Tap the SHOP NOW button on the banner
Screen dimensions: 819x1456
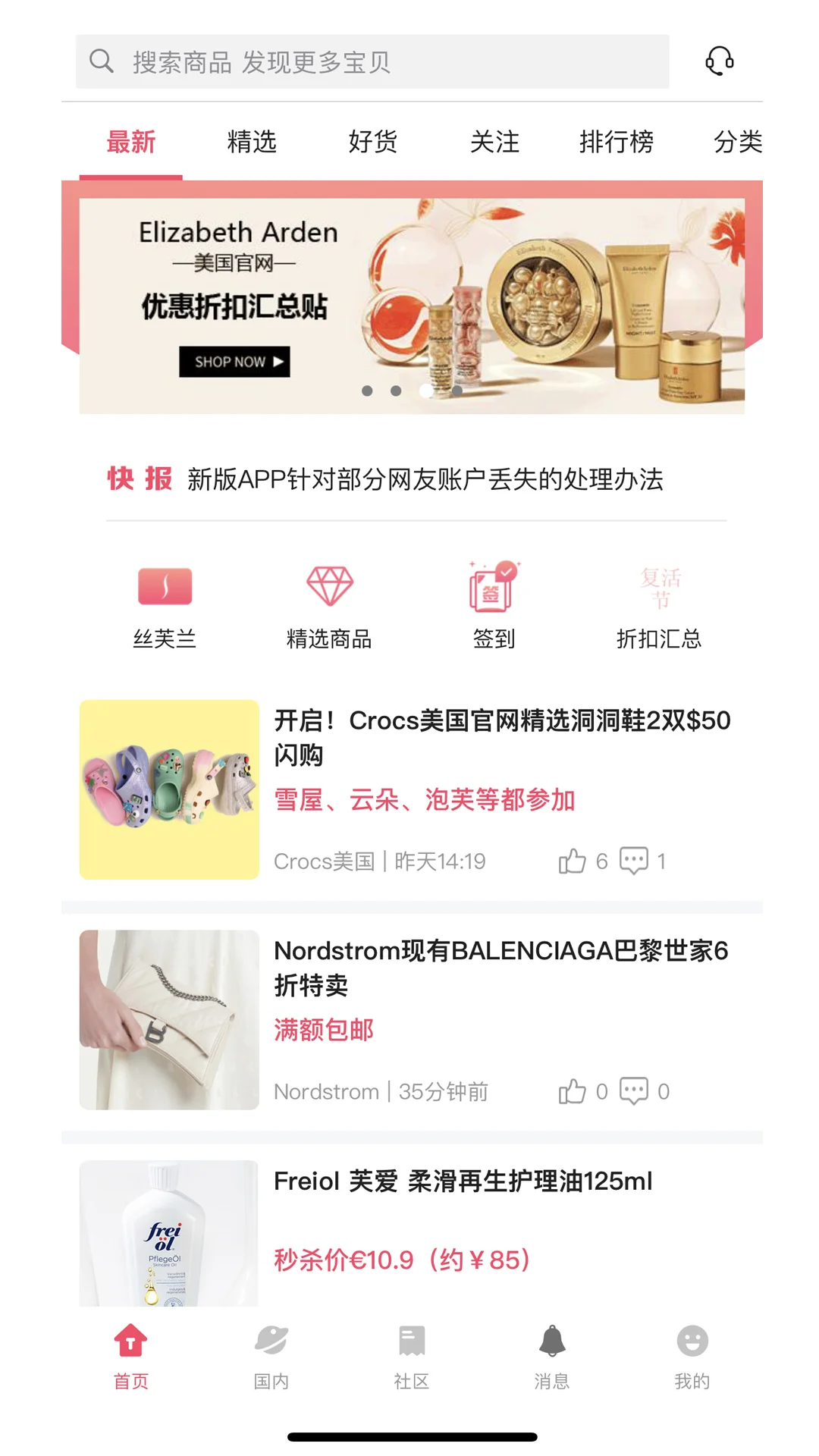pos(236,362)
